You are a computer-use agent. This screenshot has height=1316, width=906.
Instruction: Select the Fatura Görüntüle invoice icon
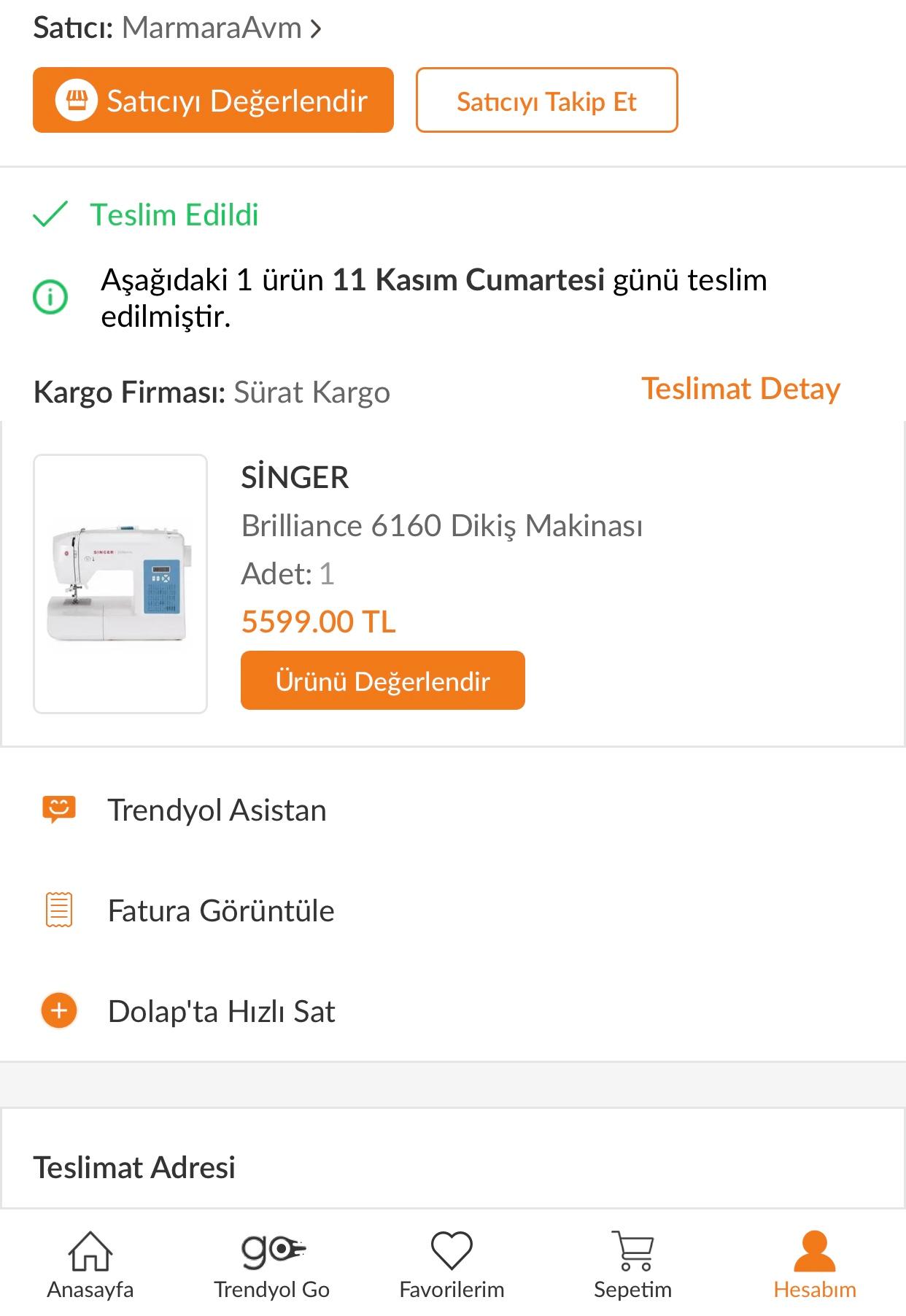59,909
